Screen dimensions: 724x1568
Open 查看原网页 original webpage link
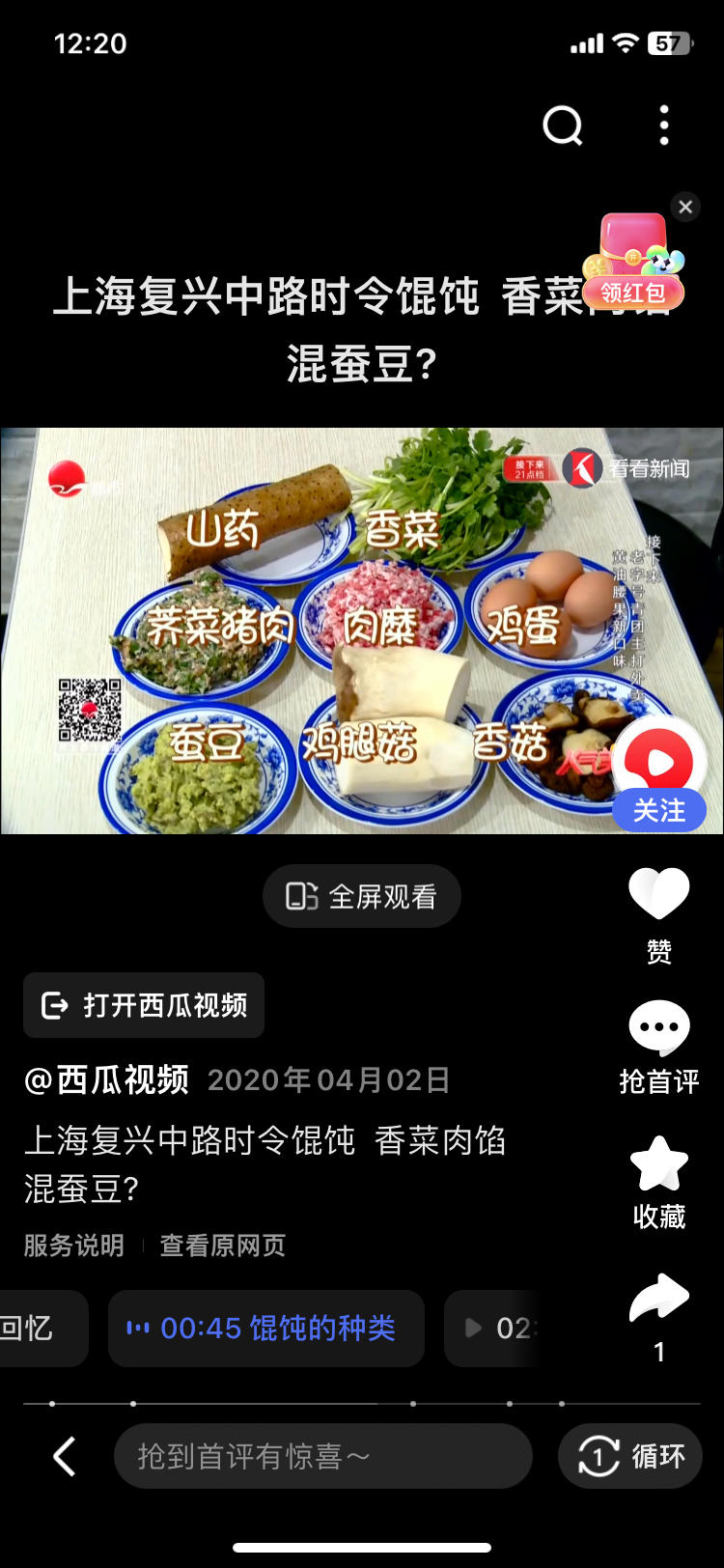tap(222, 1246)
